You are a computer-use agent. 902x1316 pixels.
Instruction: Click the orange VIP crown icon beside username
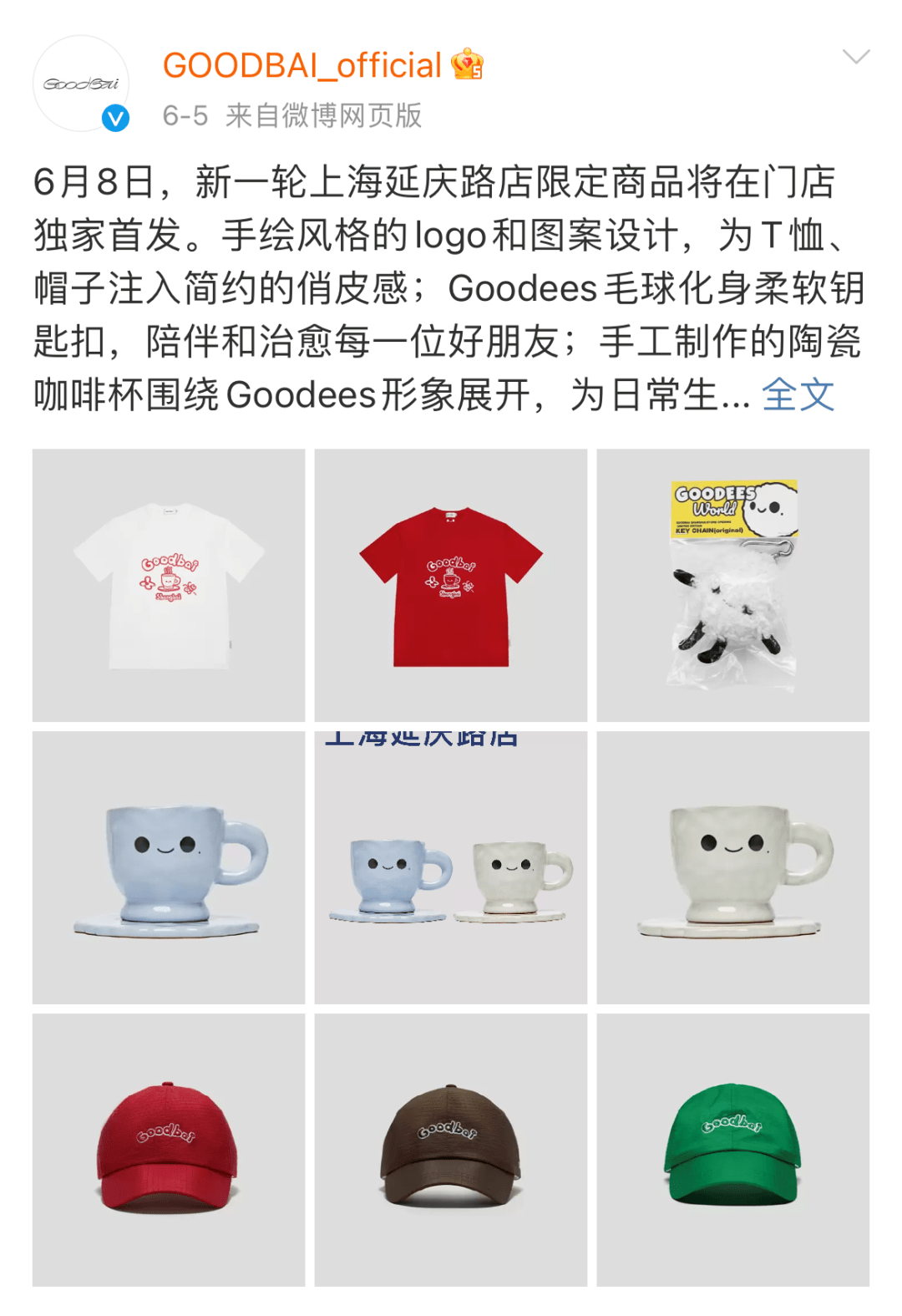[468, 65]
